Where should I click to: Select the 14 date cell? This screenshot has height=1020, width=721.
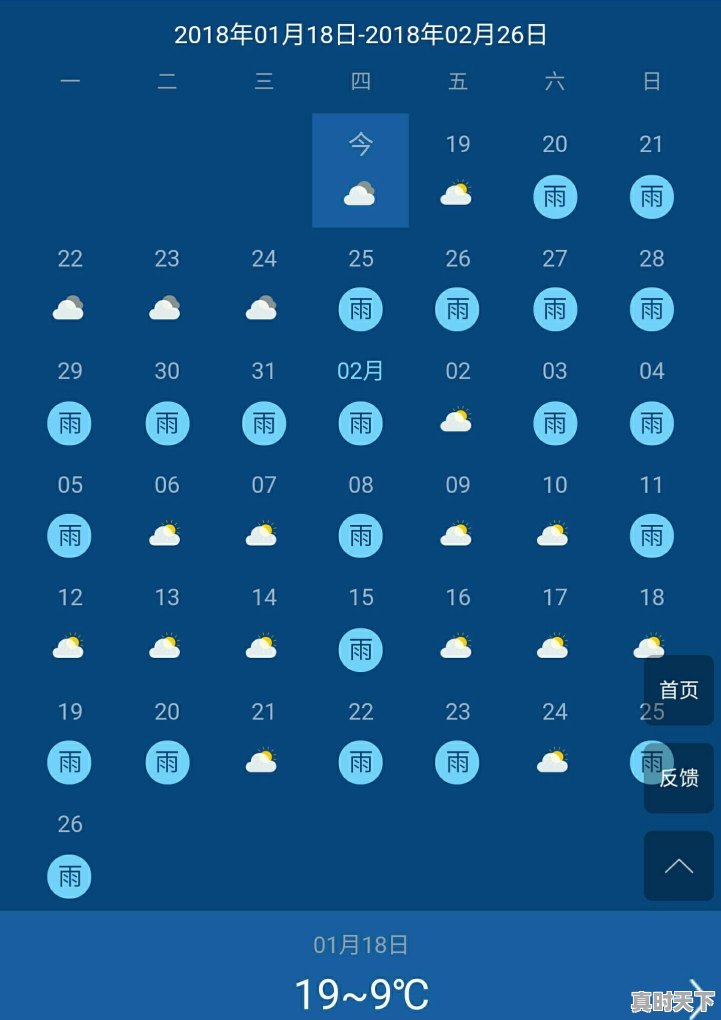click(x=263, y=628)
